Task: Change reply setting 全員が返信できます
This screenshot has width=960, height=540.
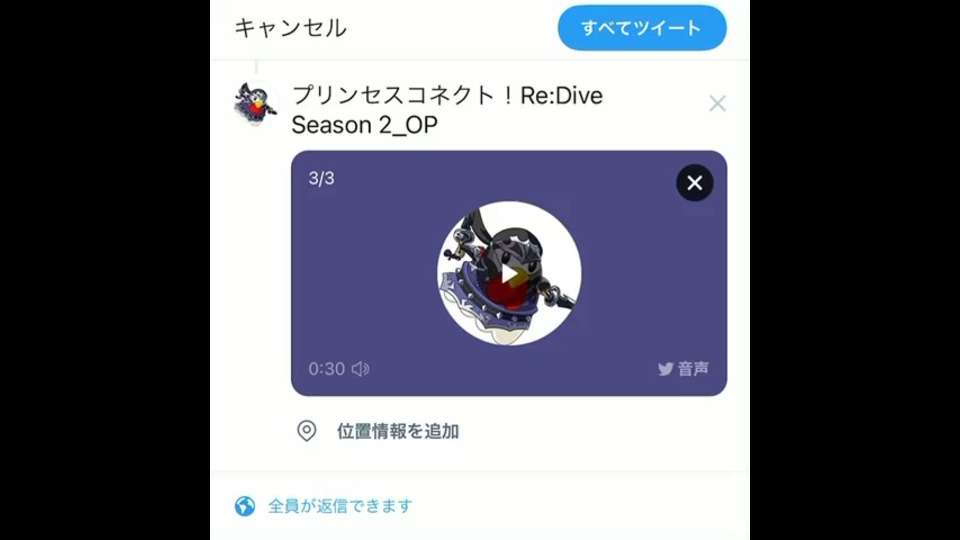Action: tap(339, 506)
